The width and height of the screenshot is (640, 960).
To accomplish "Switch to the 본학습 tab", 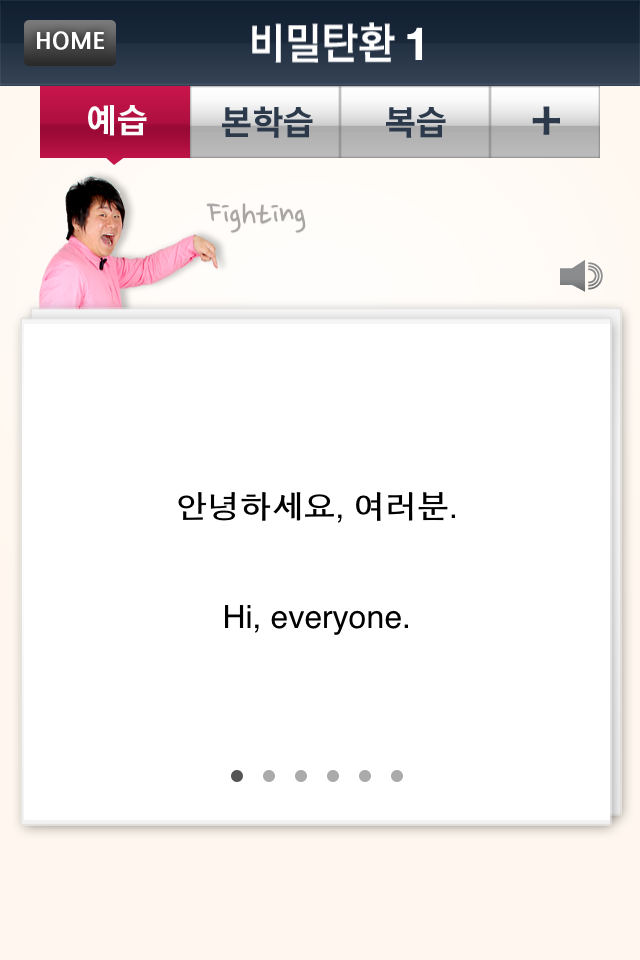I will [x=265, y=122].
